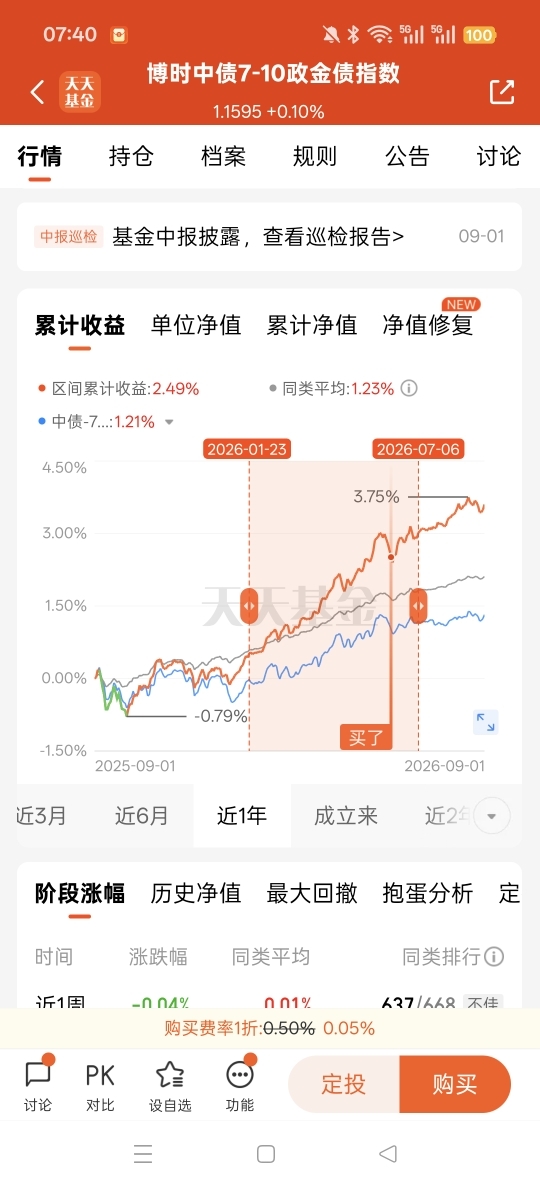The width and height of the screenshot is (540, 1187).
Task: Show the 单位净值 chart
Action: 196,325
